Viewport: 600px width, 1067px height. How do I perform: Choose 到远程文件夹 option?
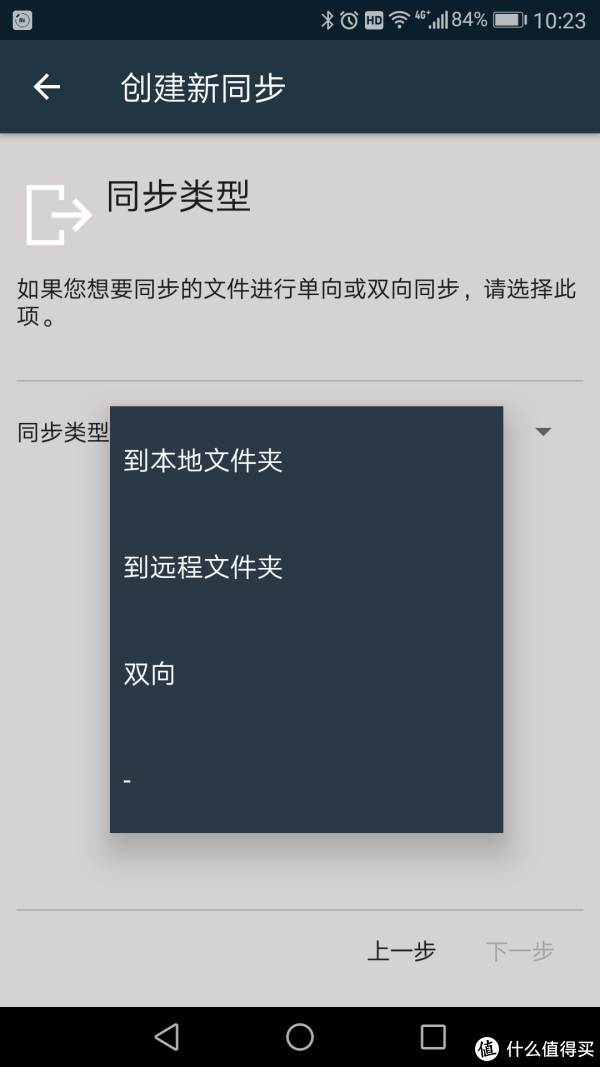pos(306,568)
